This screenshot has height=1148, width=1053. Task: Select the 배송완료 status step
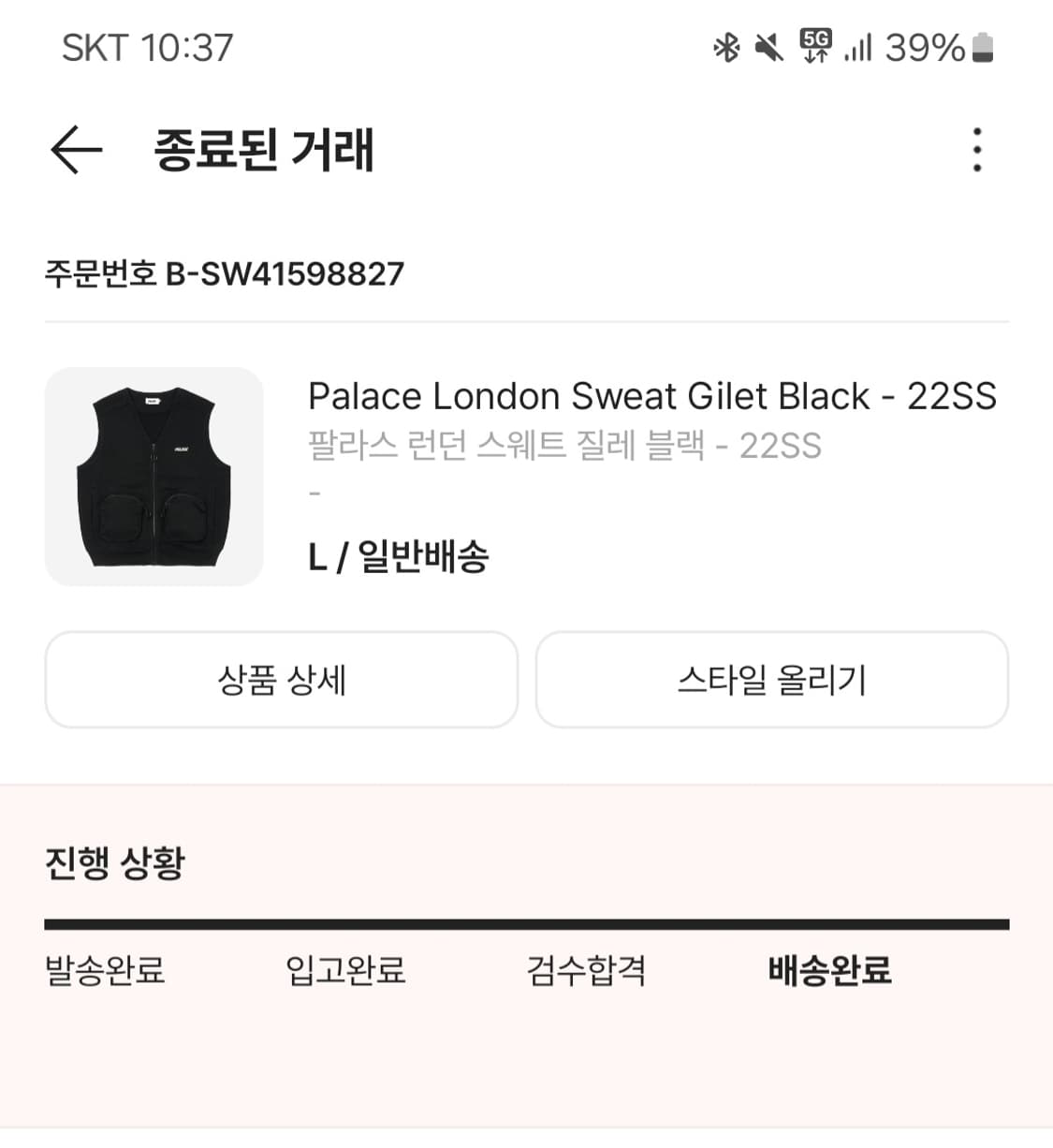coord(828,972)
